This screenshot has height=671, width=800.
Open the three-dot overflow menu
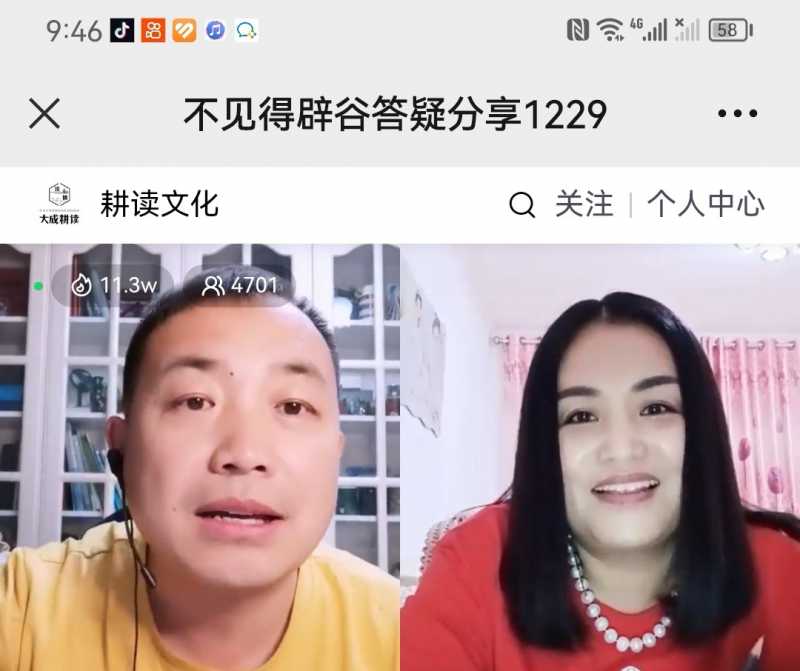point(737,114)
